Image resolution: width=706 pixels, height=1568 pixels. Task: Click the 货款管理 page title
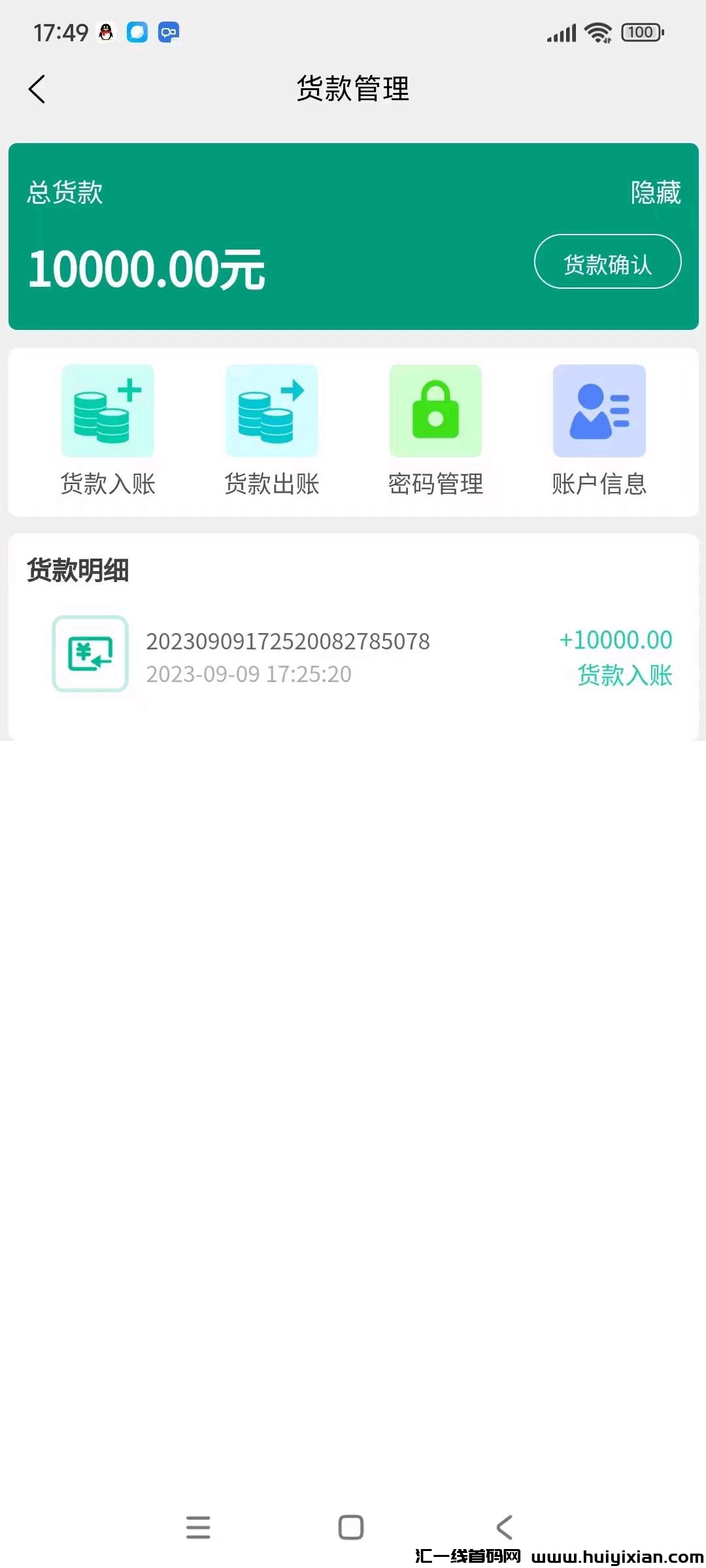(x=352, y=90)
